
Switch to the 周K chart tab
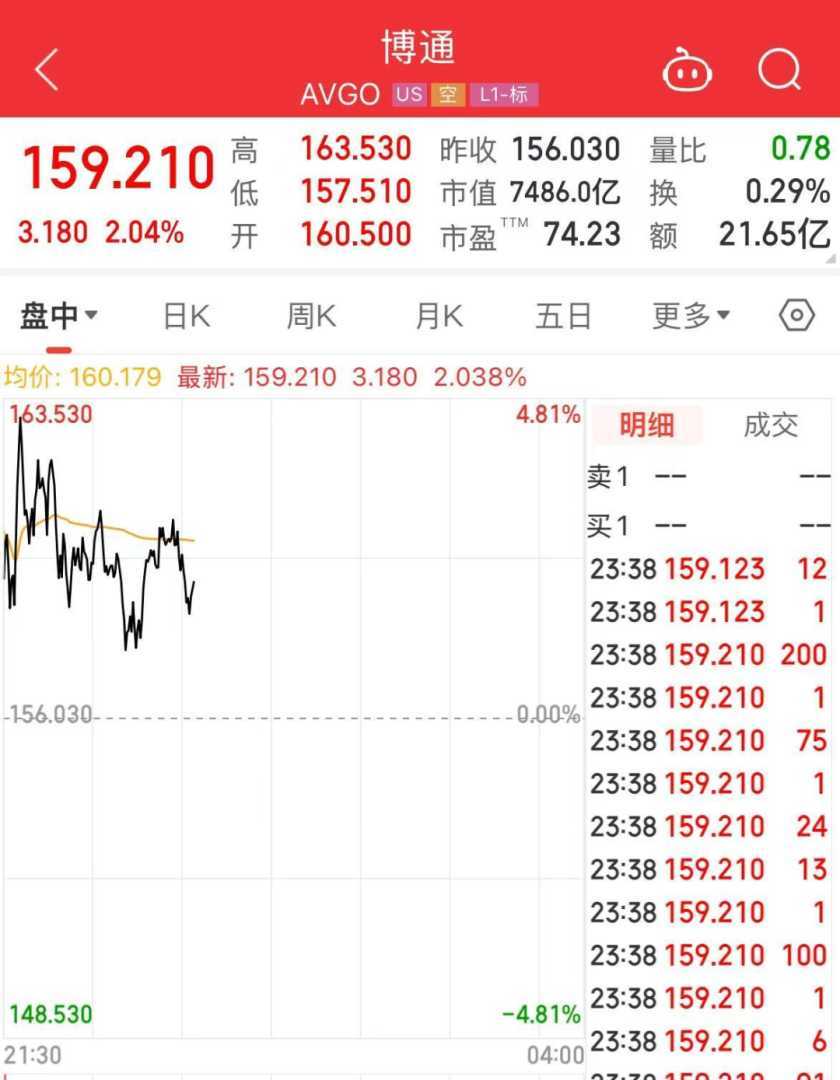point(311,317)
